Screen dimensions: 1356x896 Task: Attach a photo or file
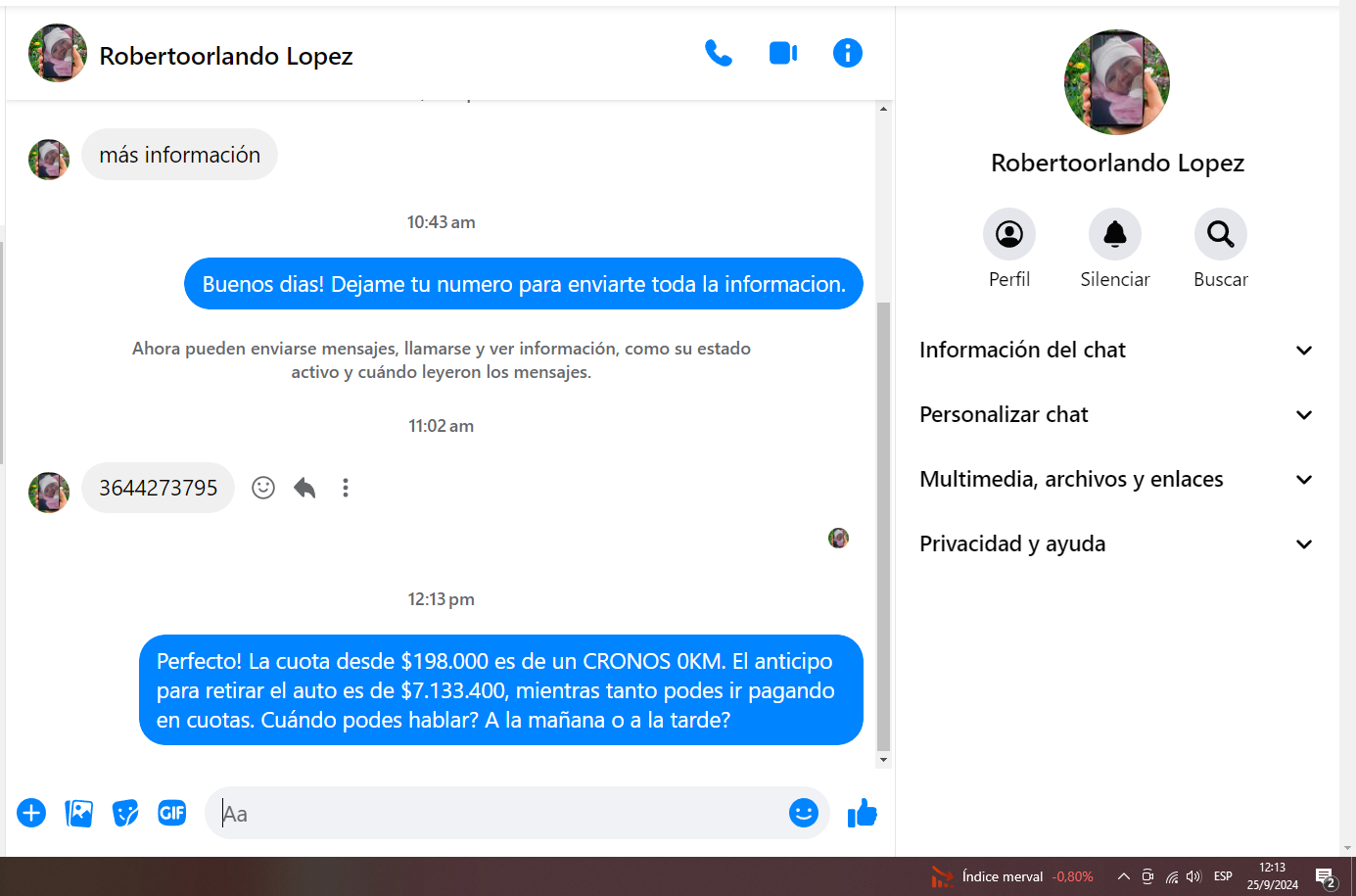[x=78, y=813]
